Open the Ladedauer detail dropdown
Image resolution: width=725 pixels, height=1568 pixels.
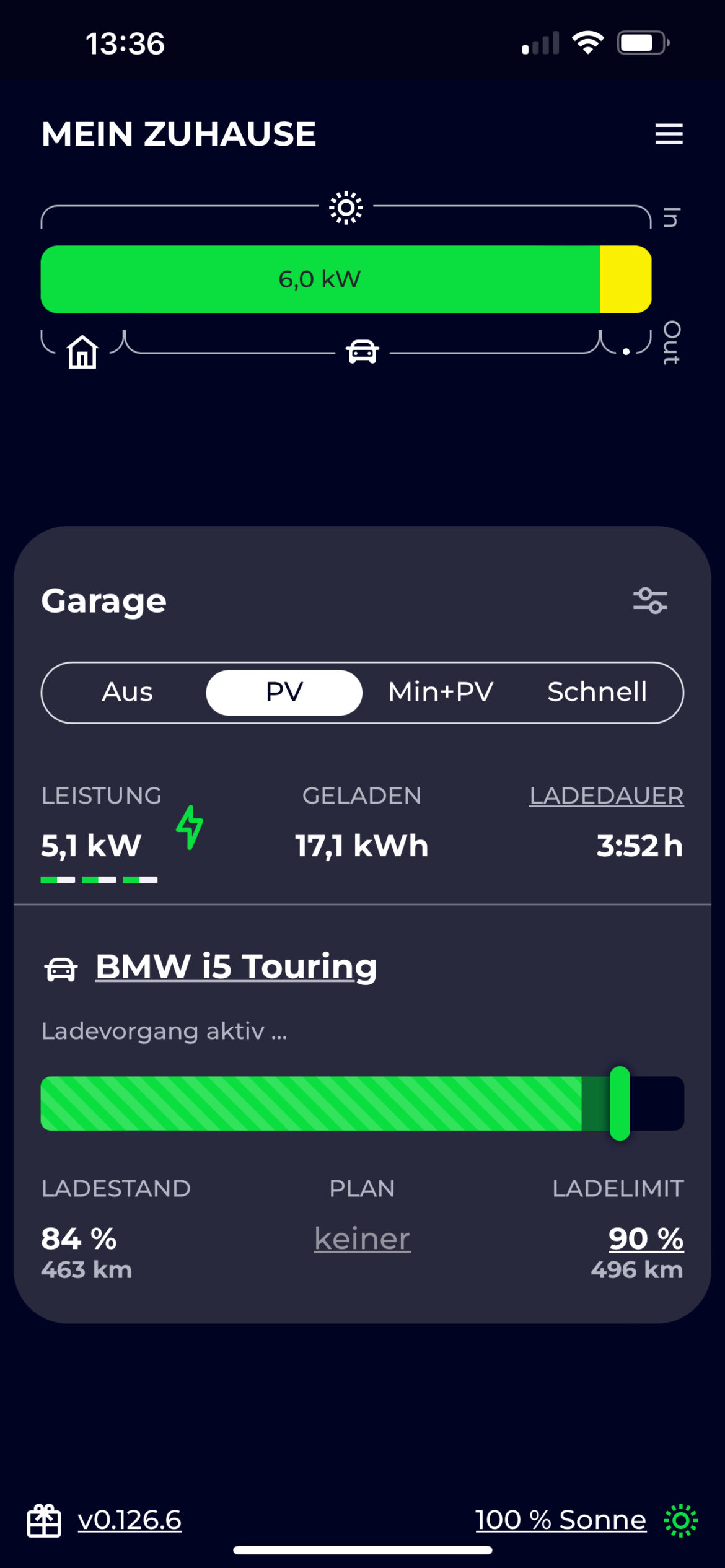(605, 795)
